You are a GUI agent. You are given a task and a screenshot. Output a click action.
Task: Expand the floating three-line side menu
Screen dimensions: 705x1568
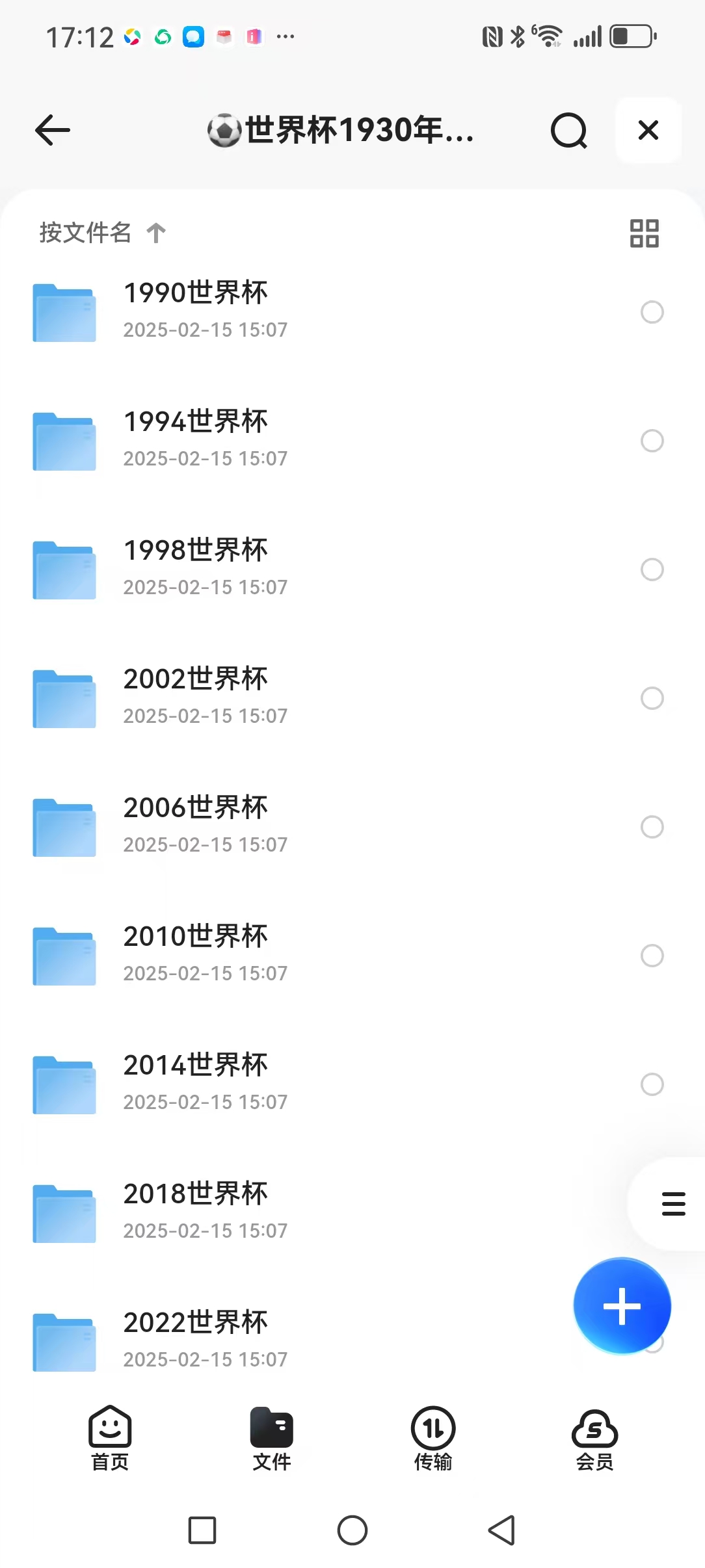coord(673,1204)
